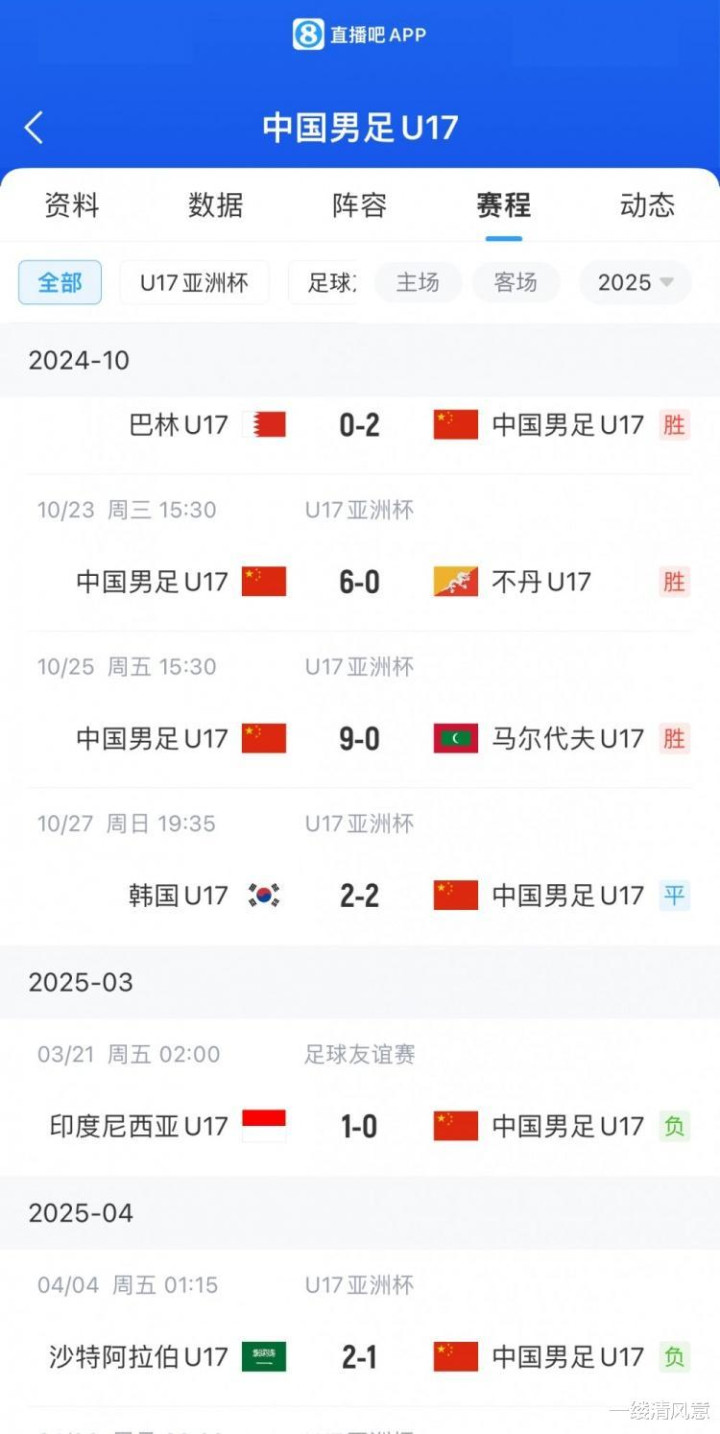Open the friendly against 印度尼西亚U17

(x=360, y=1097)
